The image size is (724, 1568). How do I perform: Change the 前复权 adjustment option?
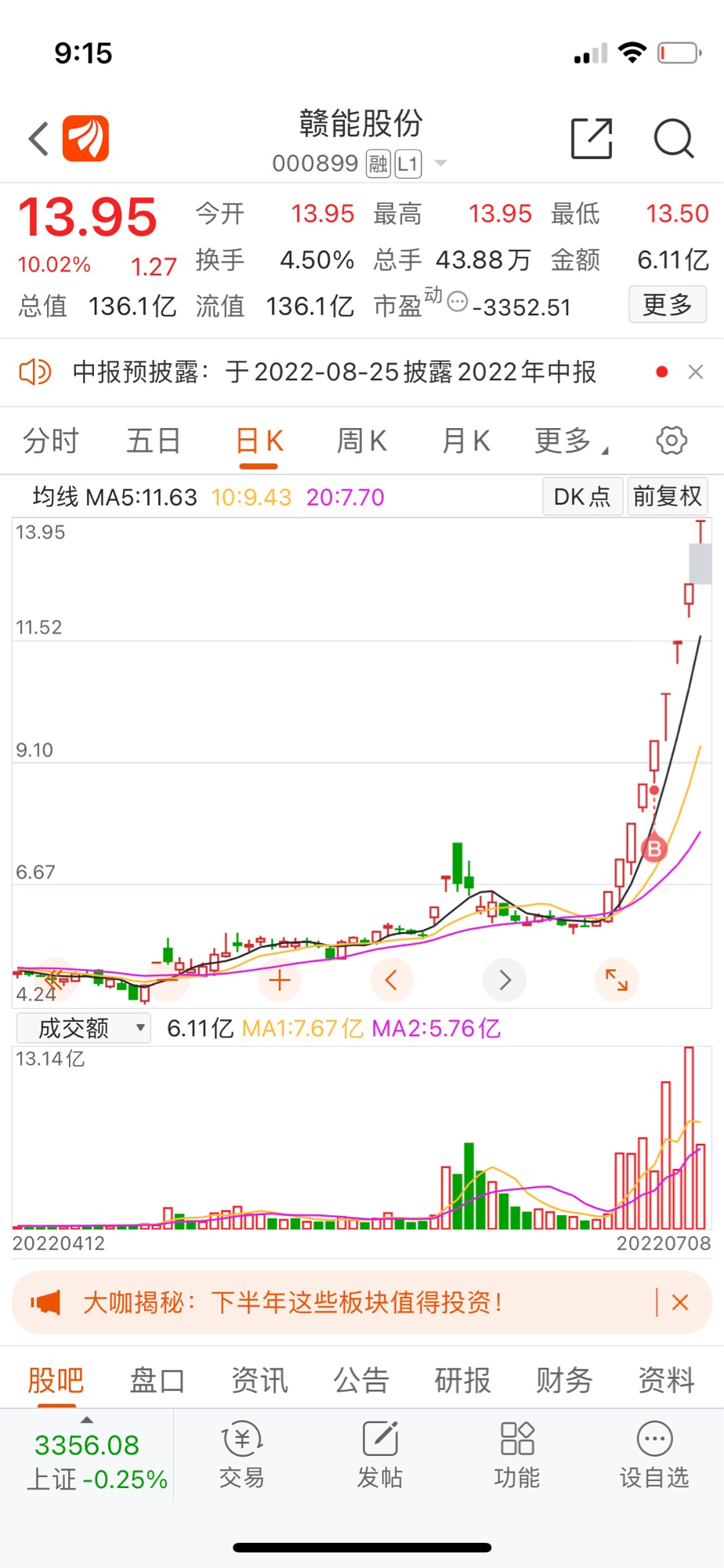click(667, 496)
